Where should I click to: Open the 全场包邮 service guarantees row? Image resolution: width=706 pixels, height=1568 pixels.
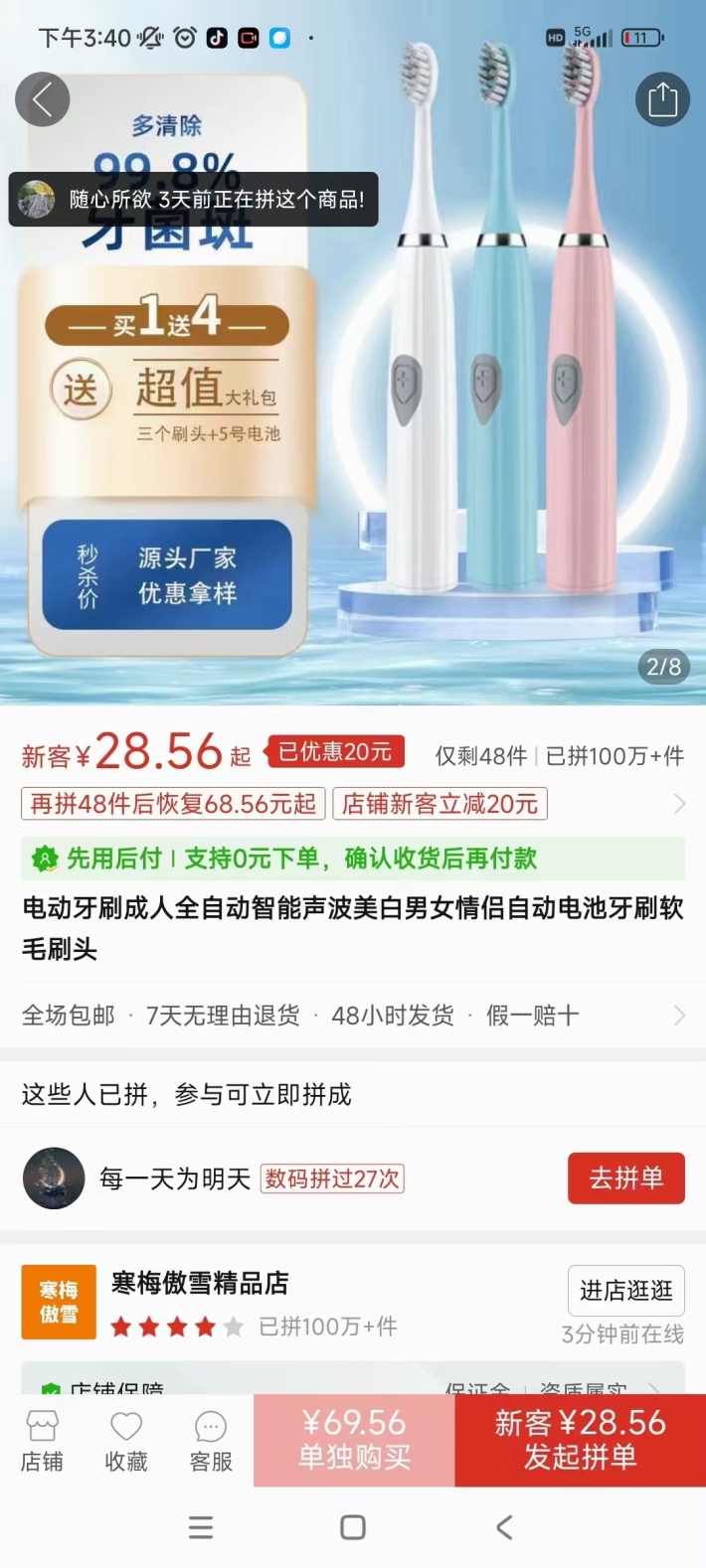[x=353, y=1016]
